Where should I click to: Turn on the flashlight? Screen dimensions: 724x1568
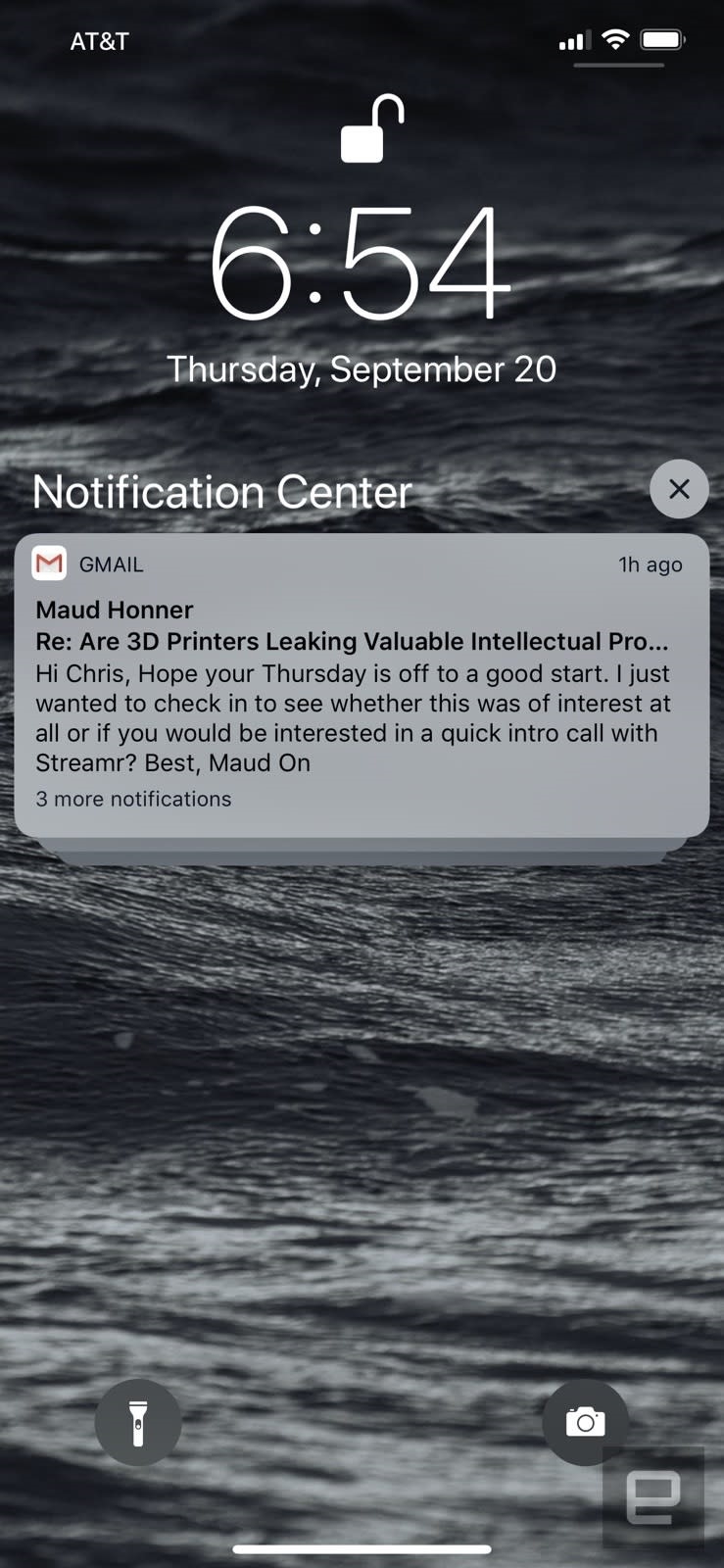pyautogui.click(x=138, y=1422)
